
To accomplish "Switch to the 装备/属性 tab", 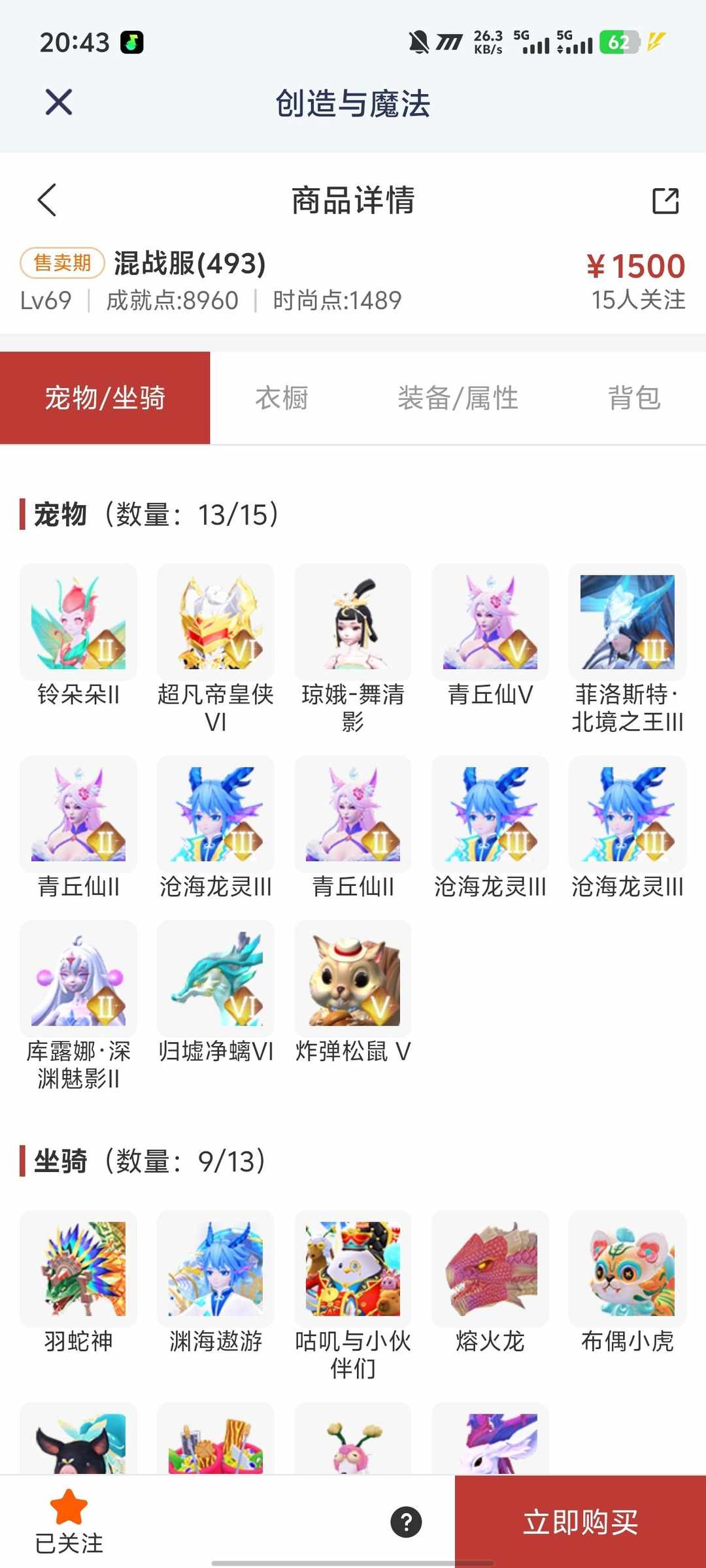I will coord(458,397).
